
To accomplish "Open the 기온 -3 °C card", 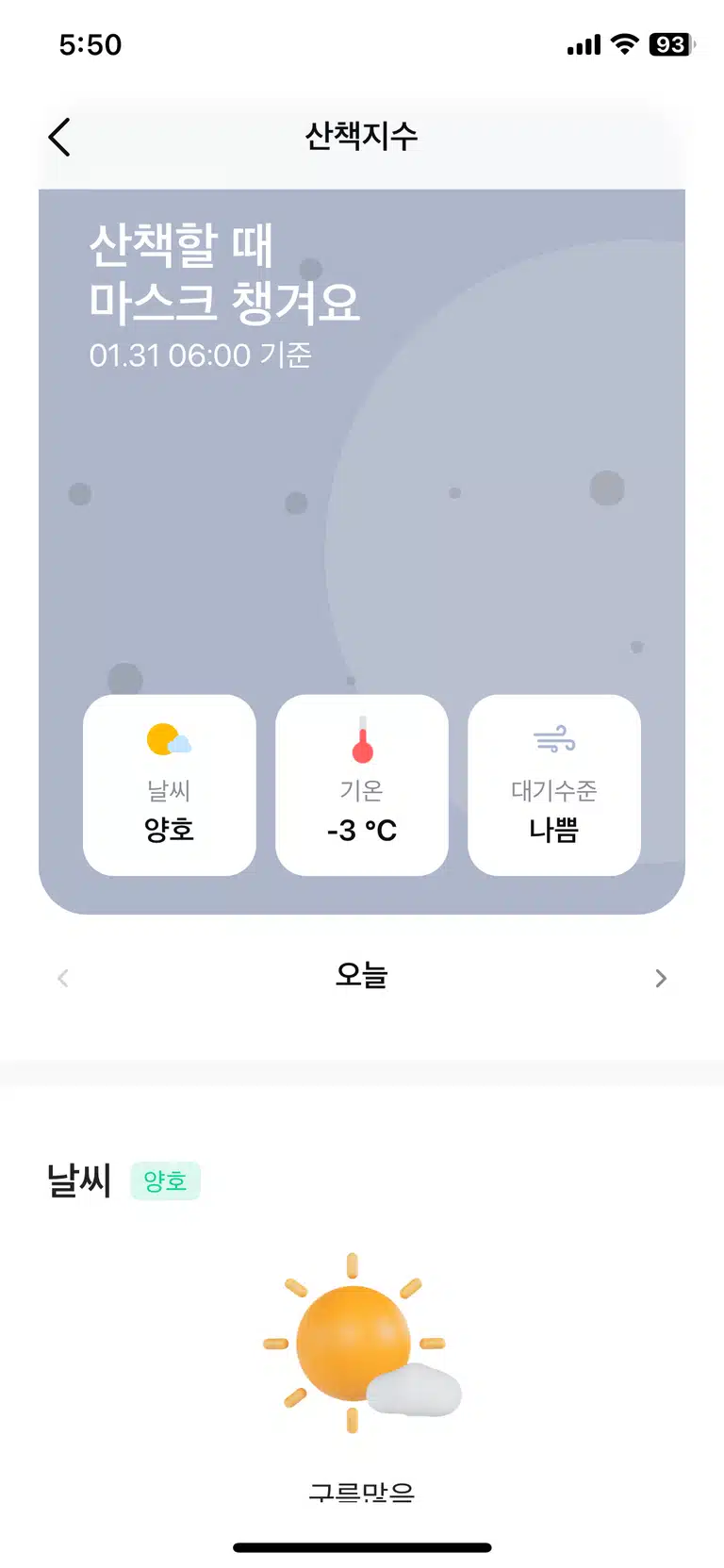I will tap(362, 785).
